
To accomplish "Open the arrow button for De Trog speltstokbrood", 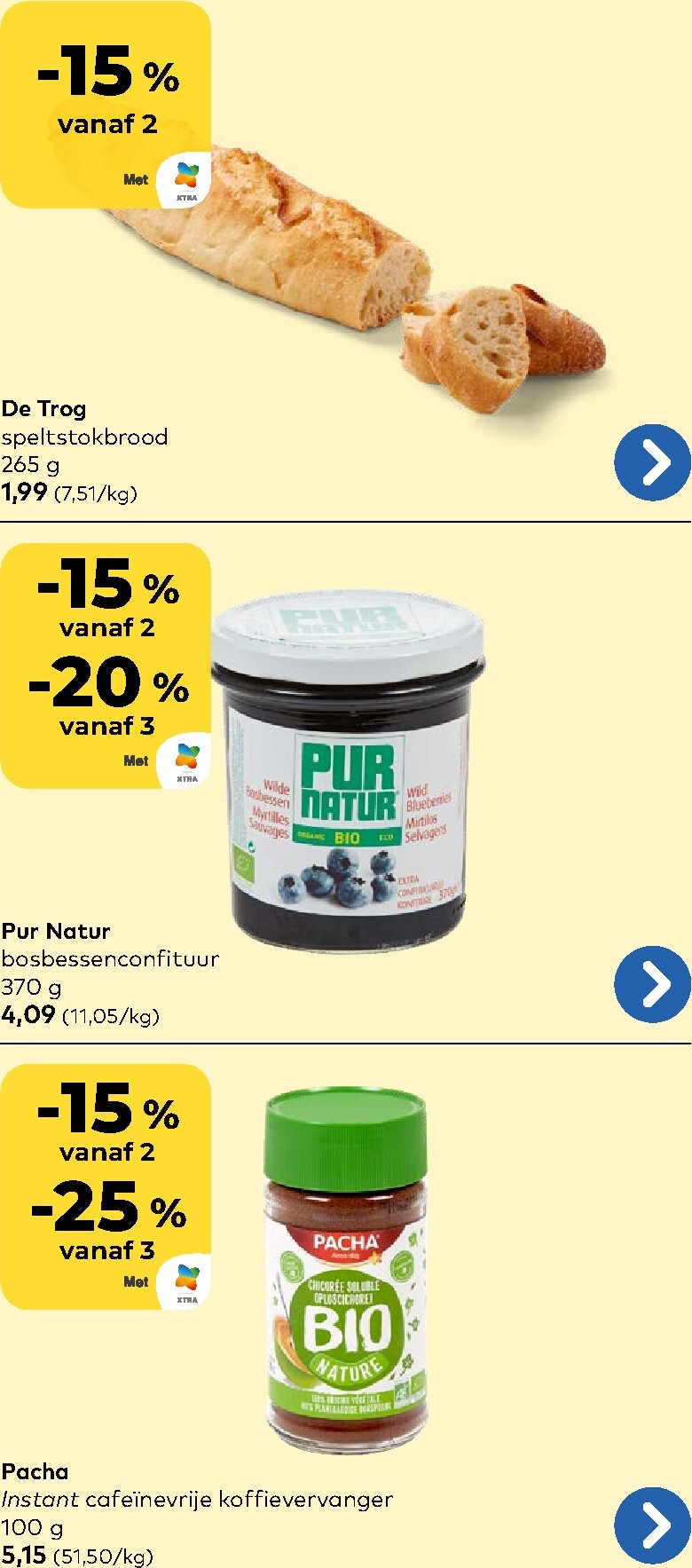I will pyautogui.click(x=653, y=462).
